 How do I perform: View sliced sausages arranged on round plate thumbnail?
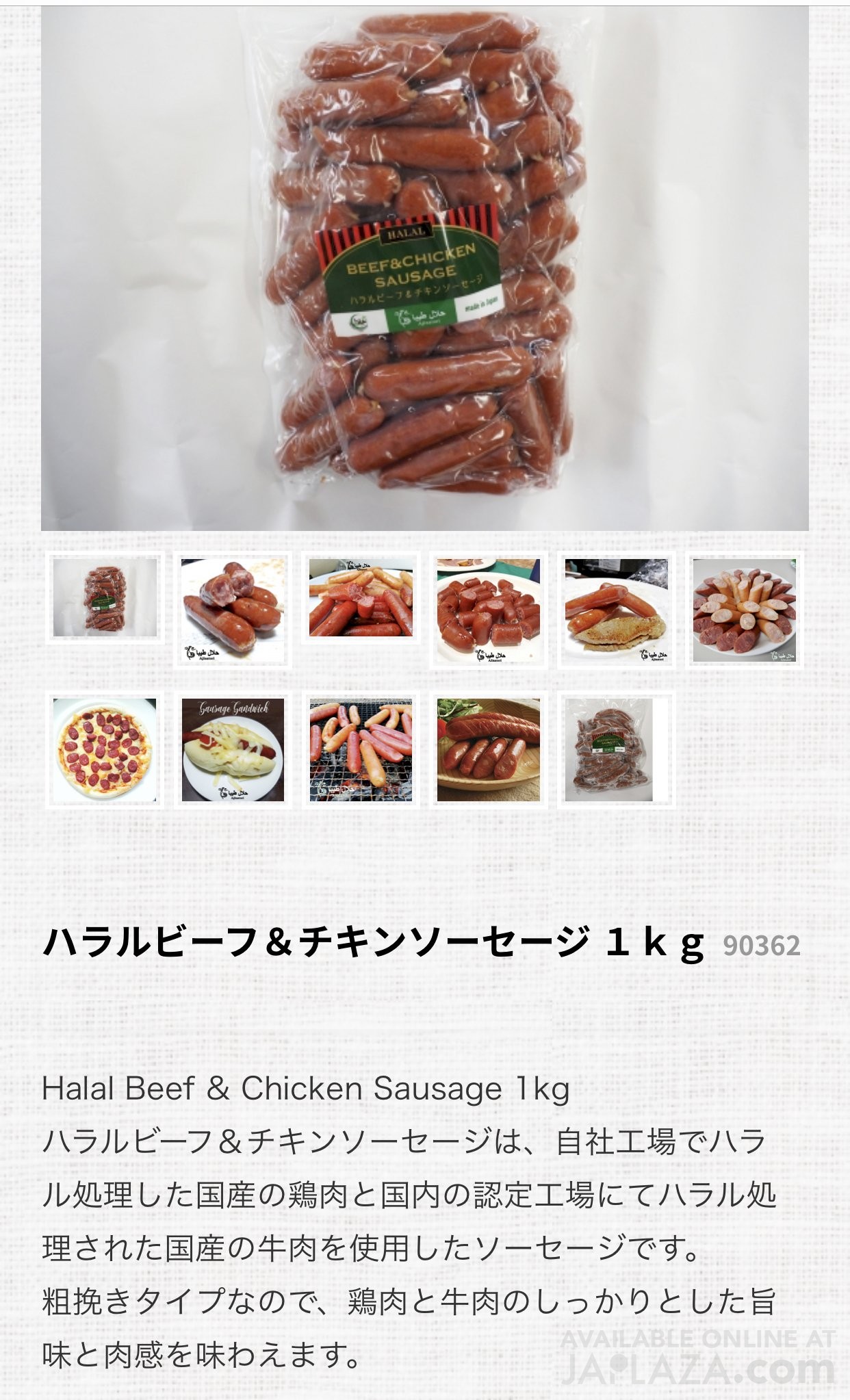click(745, 611)
